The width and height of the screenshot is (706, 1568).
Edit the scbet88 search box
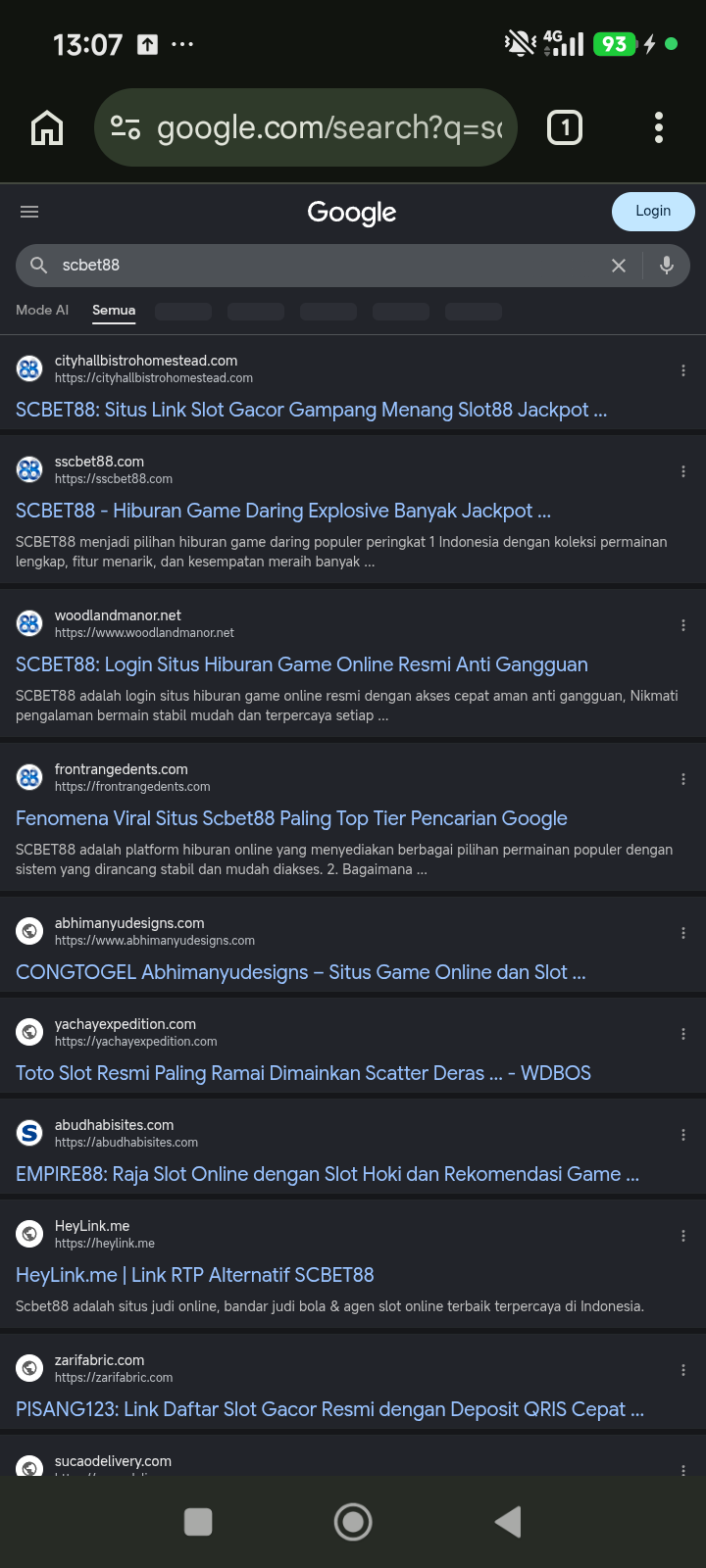coord(324,266)
